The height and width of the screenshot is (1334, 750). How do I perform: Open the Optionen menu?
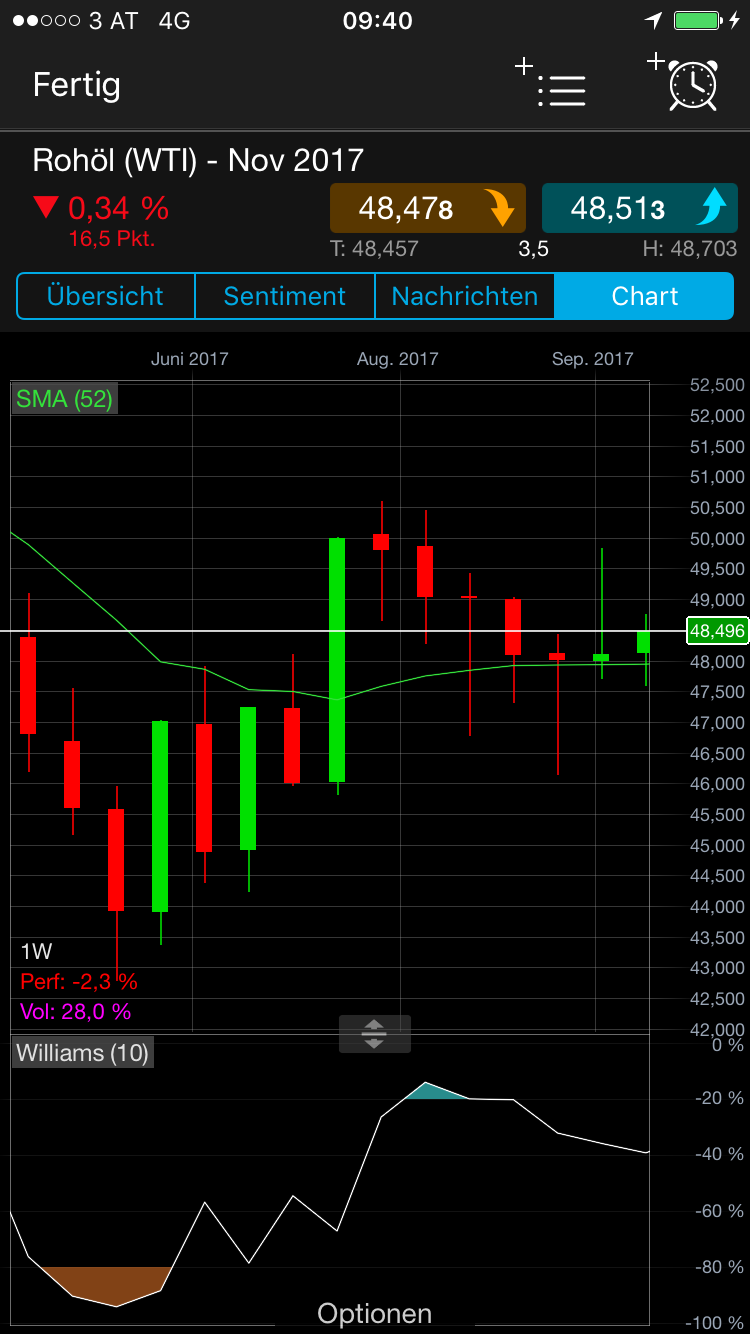374,1313
